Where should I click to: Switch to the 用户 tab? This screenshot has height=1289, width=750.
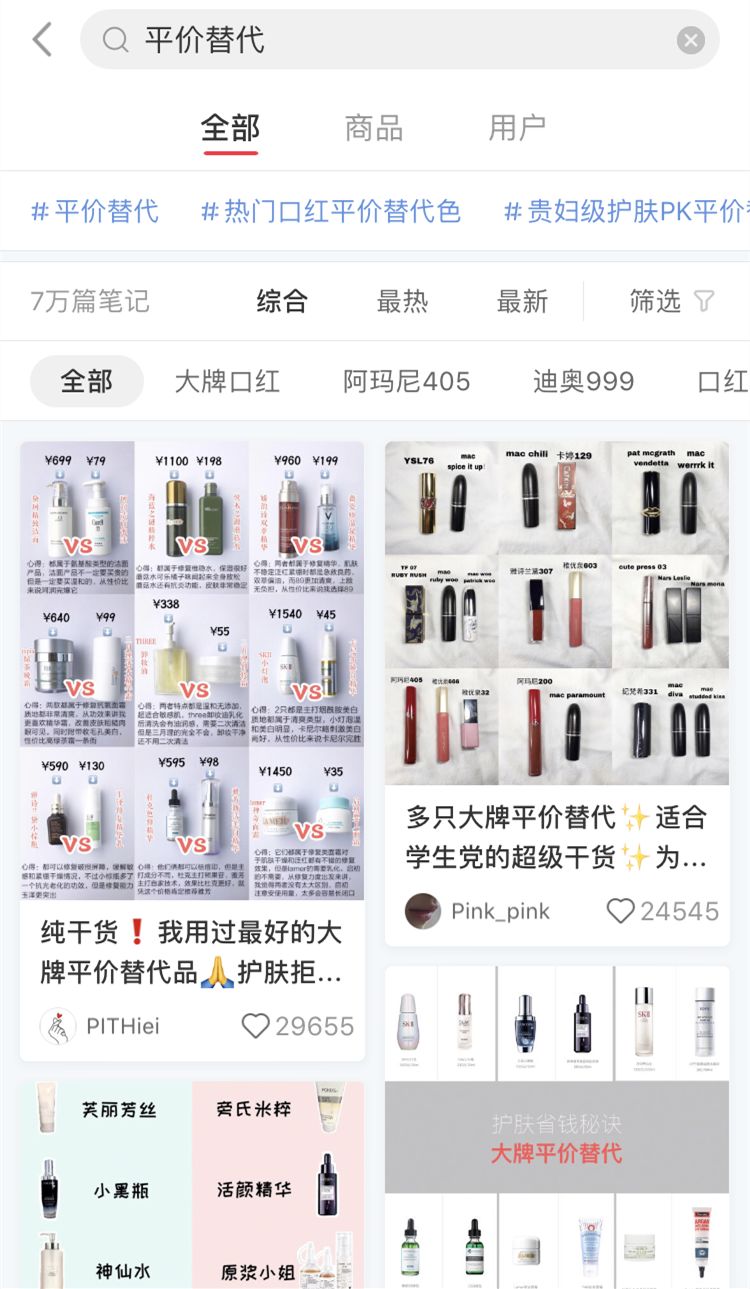[x=516, y=127]
